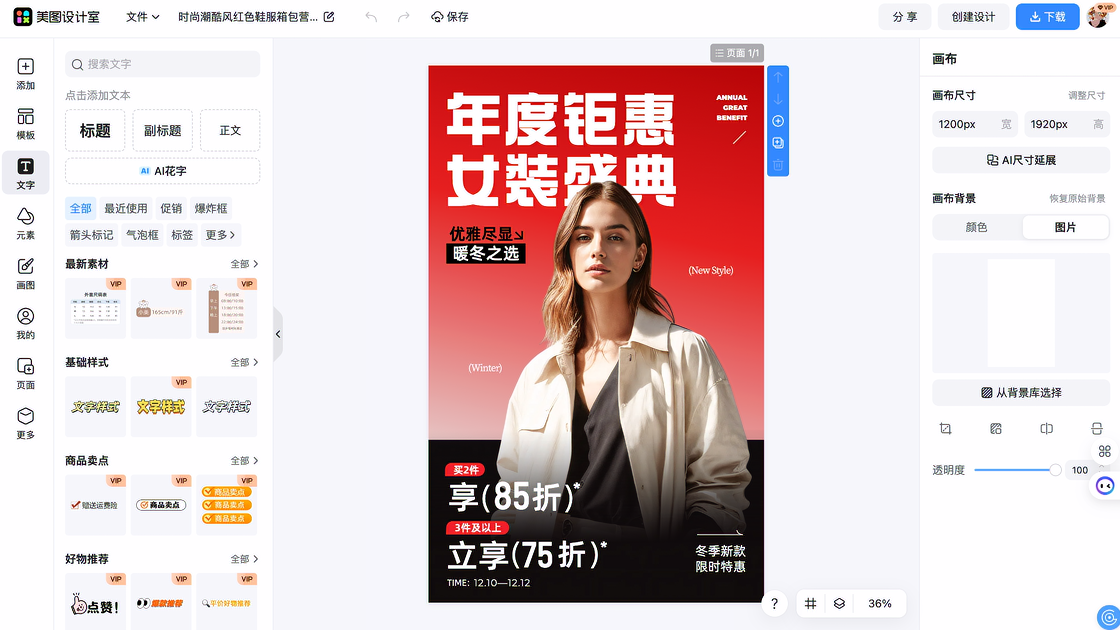This screenshot has width=1120, height=630.
Task: Undo the last edit
Action: tap(372, 17)
